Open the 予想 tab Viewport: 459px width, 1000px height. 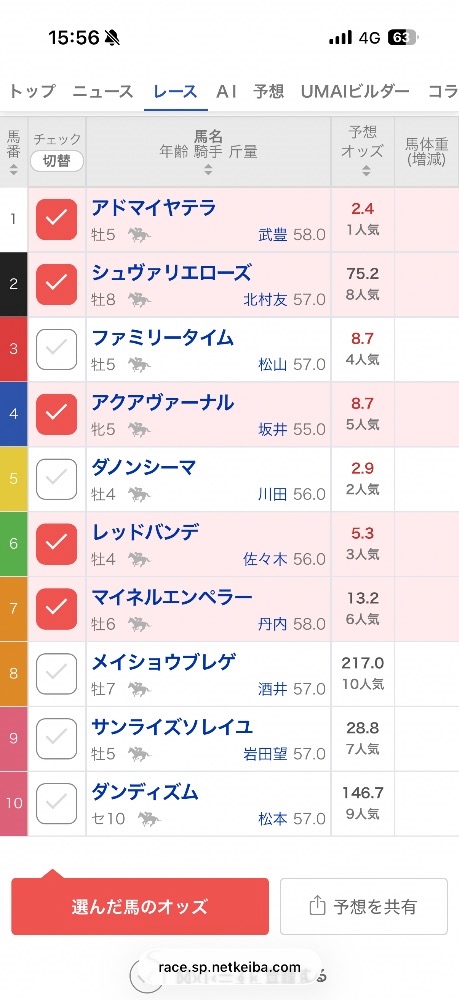pyautogui.click(x=268, y=92)
